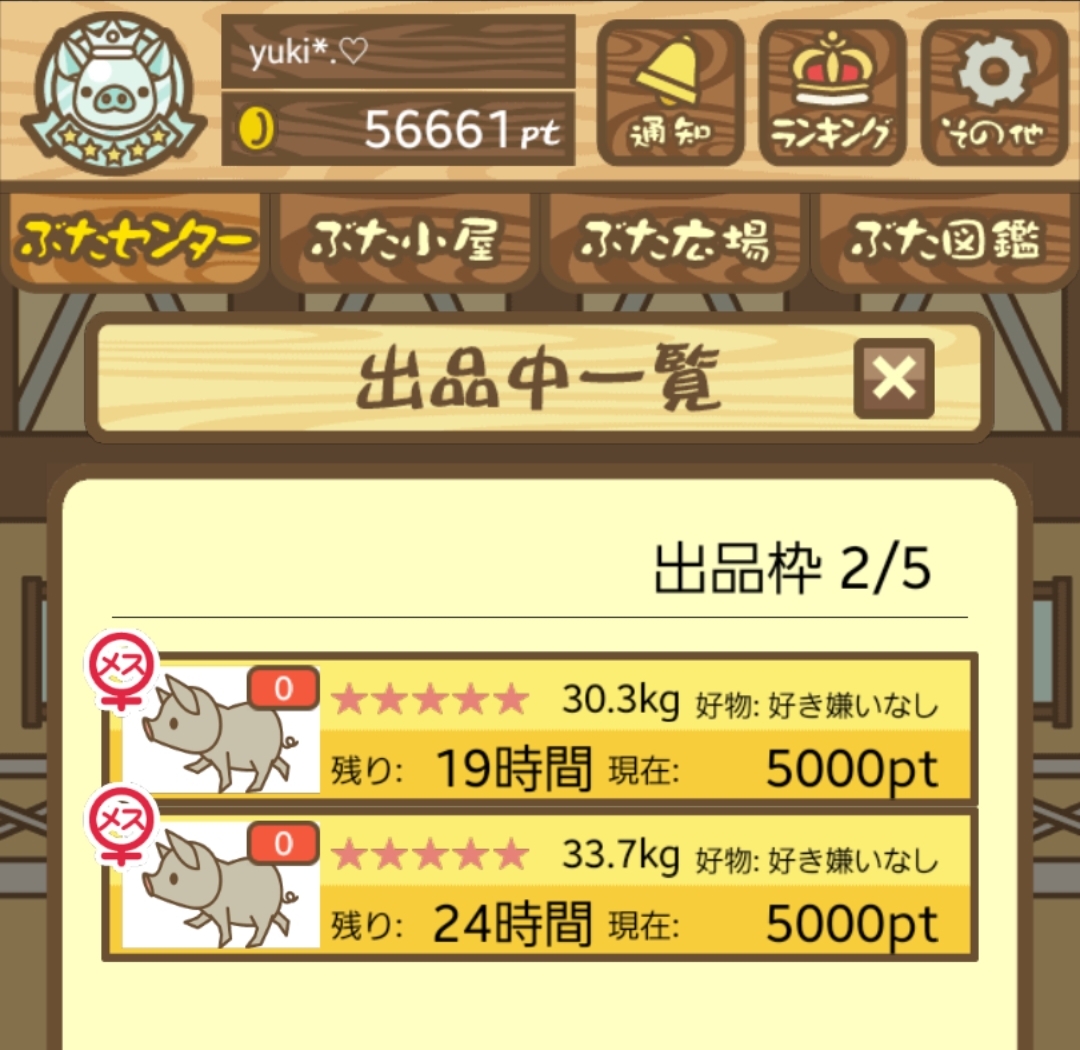Switch to the ぶた広場 tab

[x=675, y=240]
